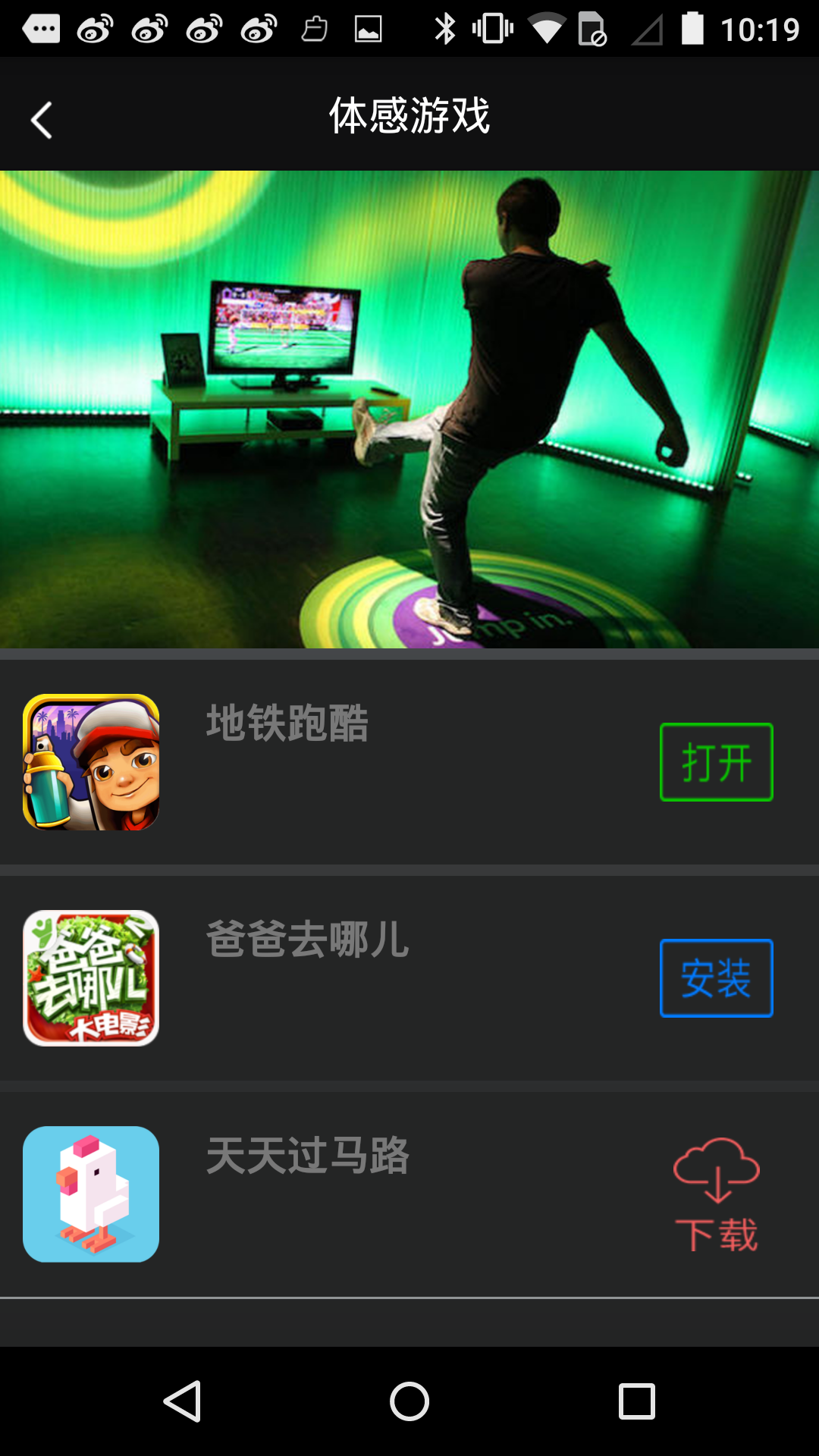Screen dimensions: 819x1456
Task: Open the recent apps overview
Action: [x=636, y=1401]
